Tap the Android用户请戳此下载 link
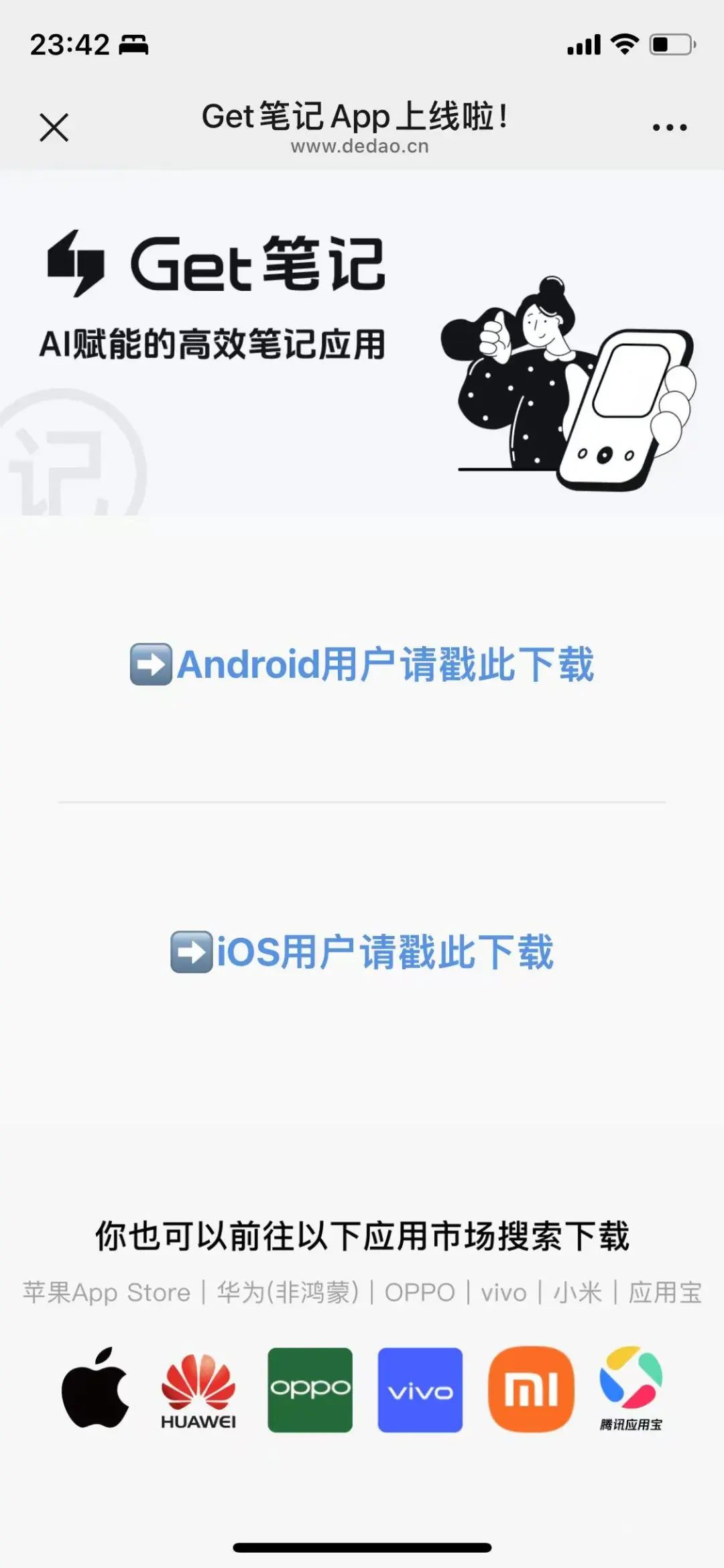The image size is (724, 1568). click(x=362, y=664)
